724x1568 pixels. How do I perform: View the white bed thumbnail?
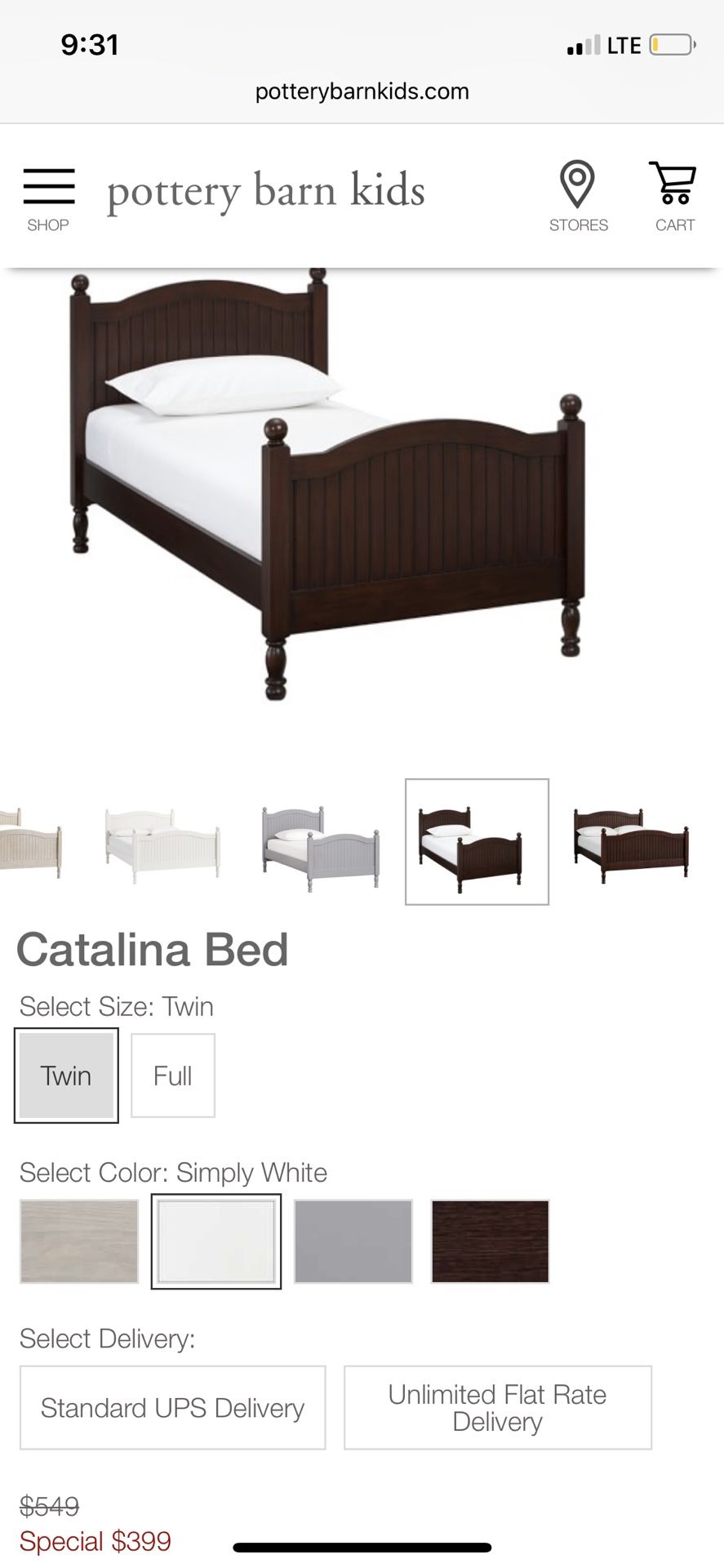coord(162,844)
